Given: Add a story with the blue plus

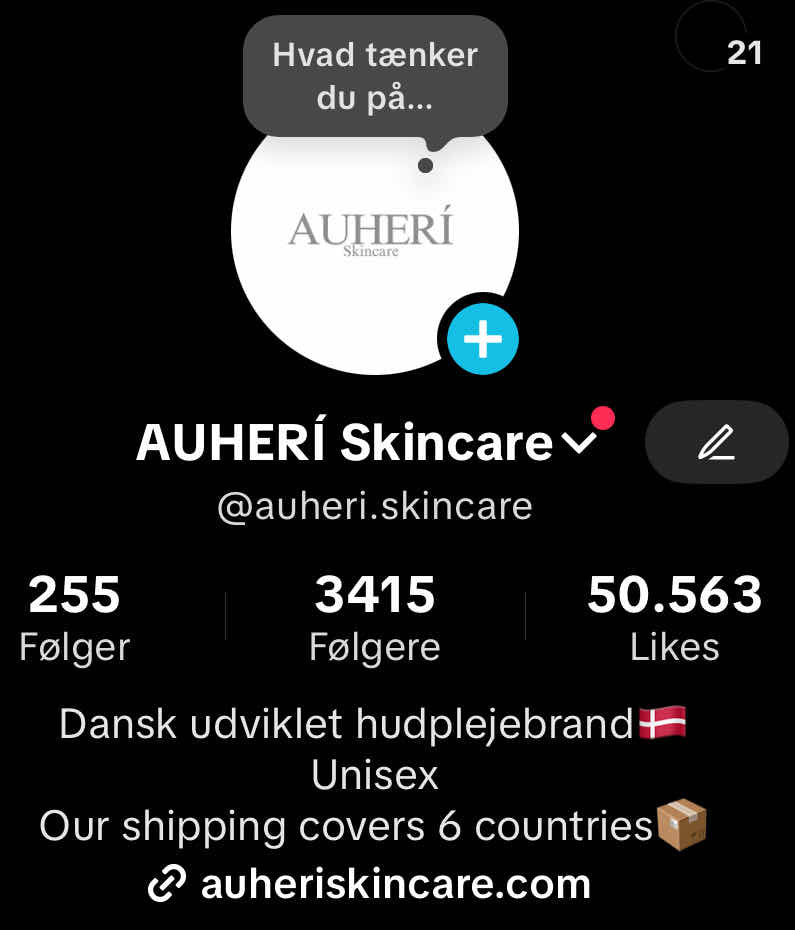Looking at the screenshot, I should point(482,340).
